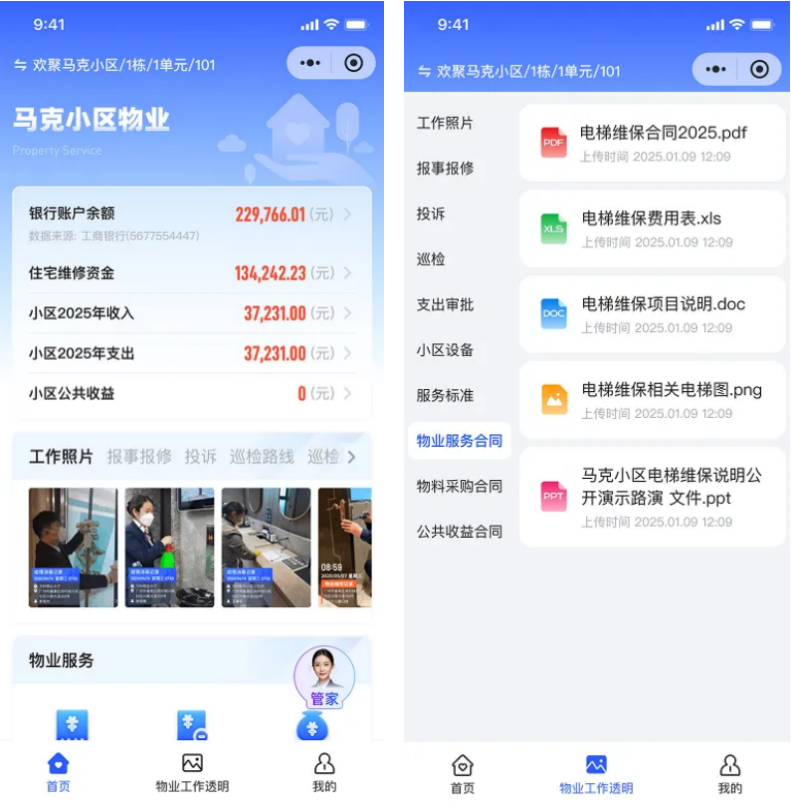Image resolution: width=791 pixels, height=809 pixels.
Task: Open 电梯维保项目说明.doc
Action: coord(652,315)
